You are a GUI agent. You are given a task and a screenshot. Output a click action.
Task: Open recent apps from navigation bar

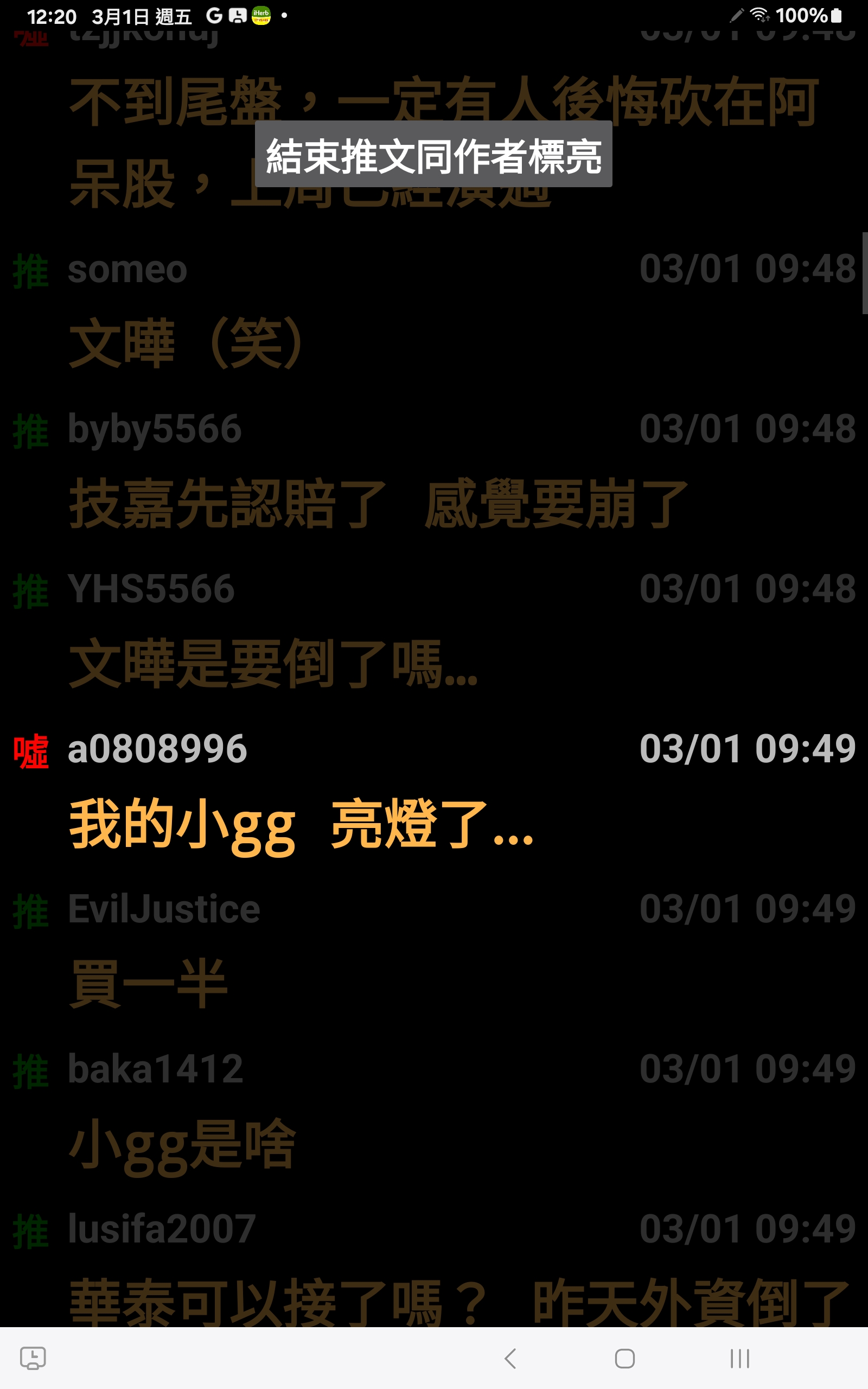pyautogui.click(x=740, y=1359)
